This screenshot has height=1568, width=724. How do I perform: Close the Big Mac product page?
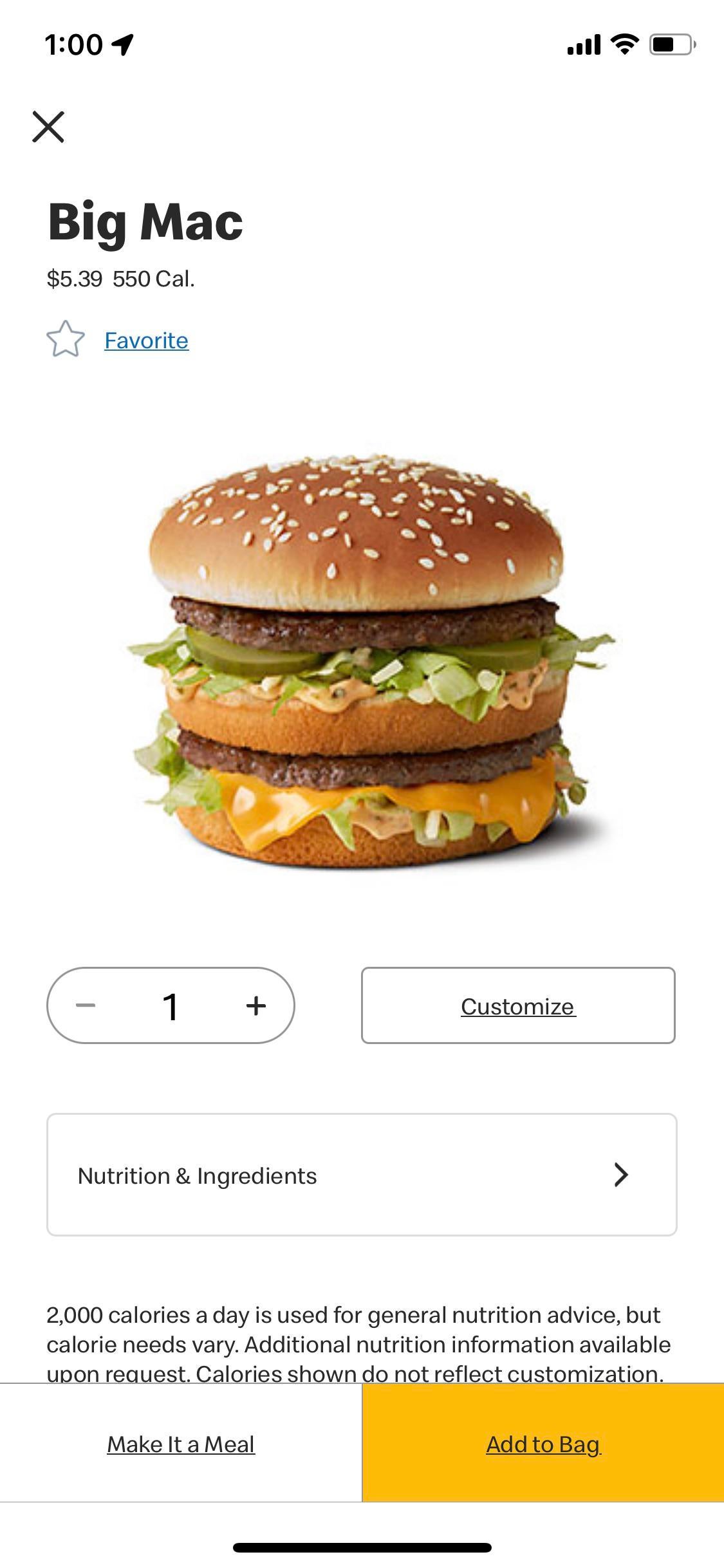point(48,126)
